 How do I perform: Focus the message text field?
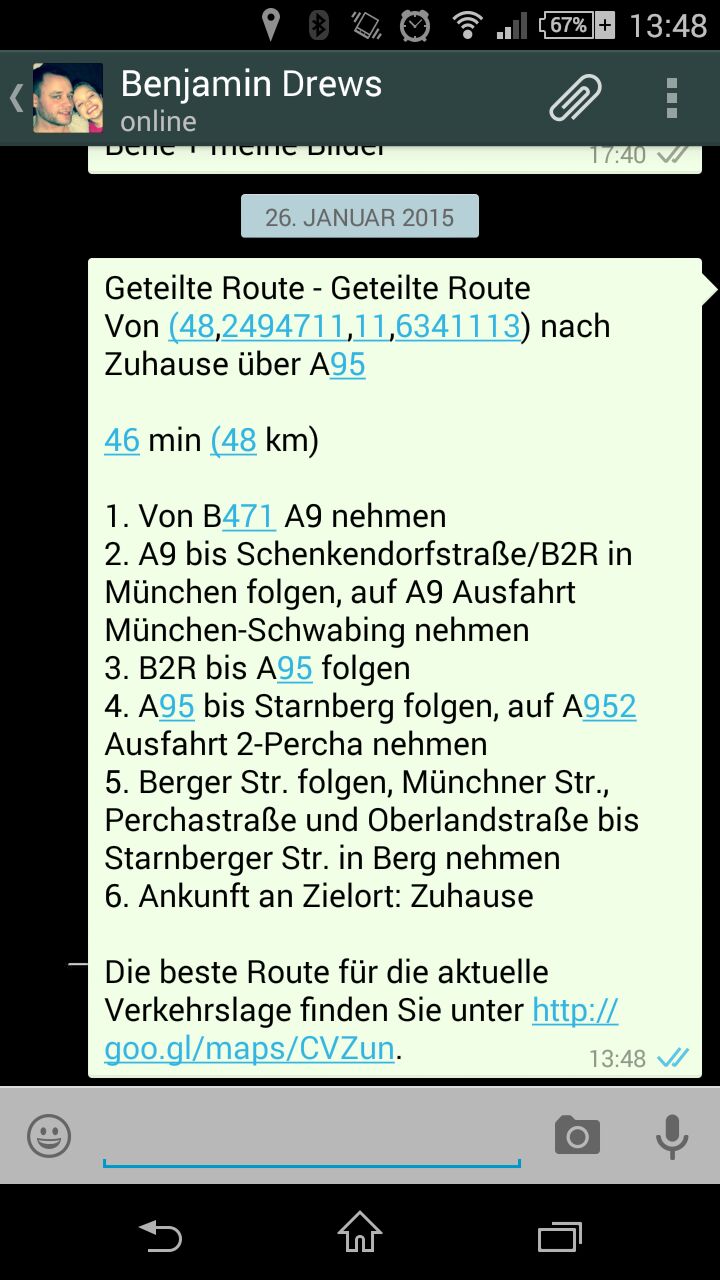pos(311,1136)
